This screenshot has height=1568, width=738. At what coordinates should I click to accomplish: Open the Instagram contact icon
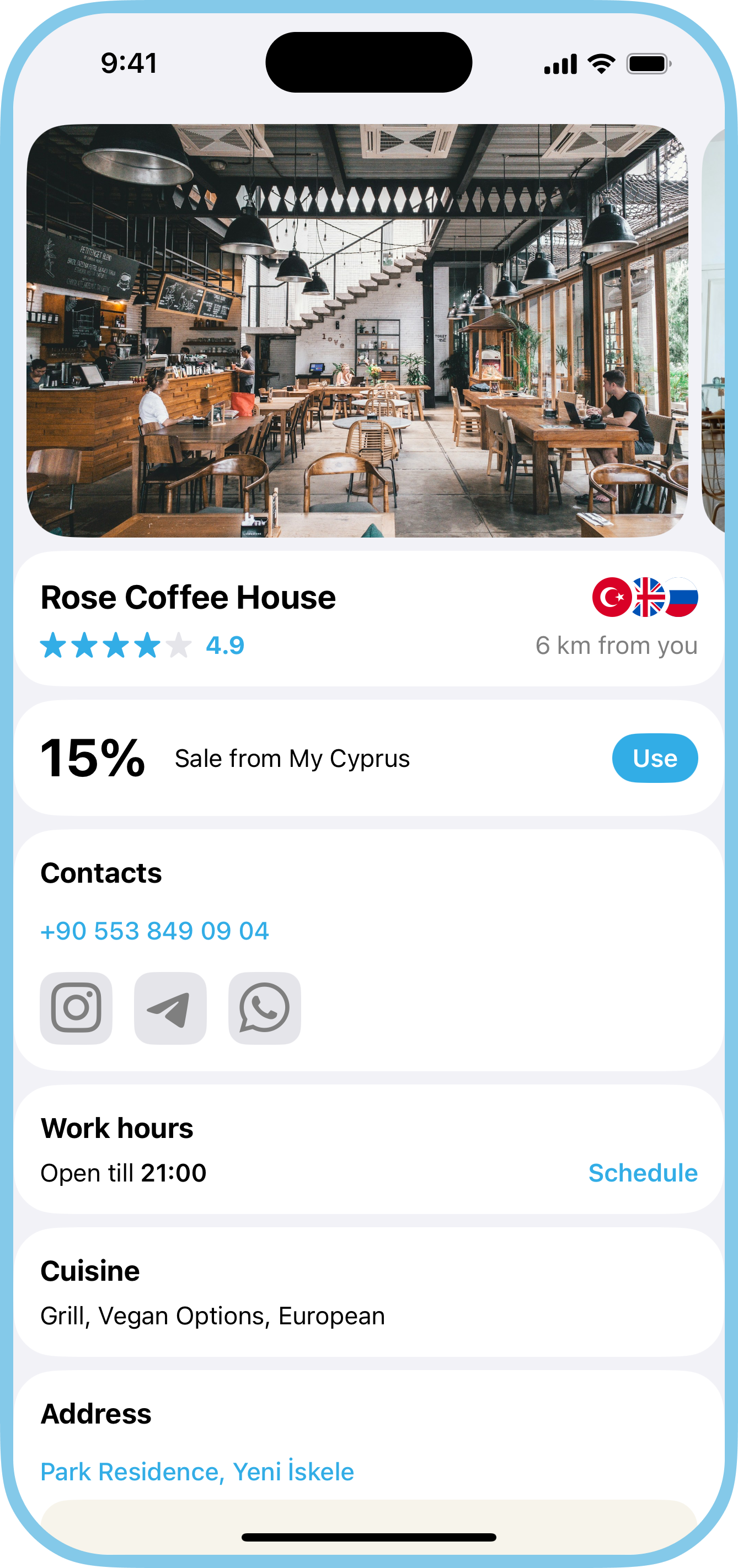76,1008
